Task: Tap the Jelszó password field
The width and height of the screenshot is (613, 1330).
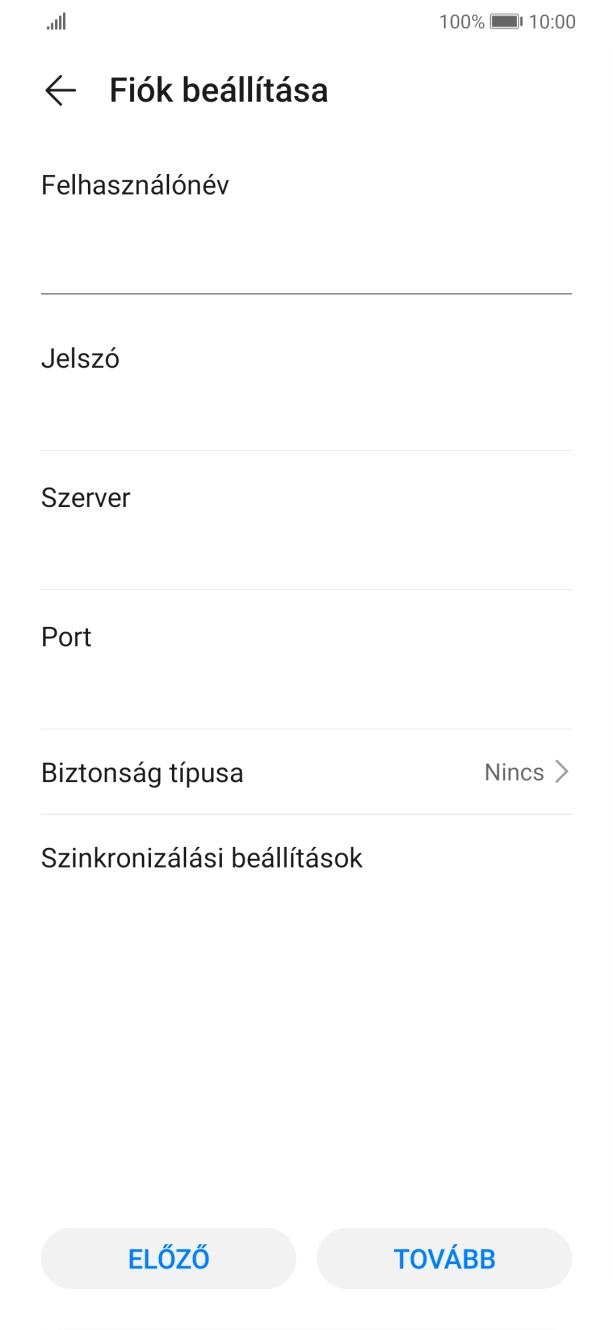Action: coord(306,412)
